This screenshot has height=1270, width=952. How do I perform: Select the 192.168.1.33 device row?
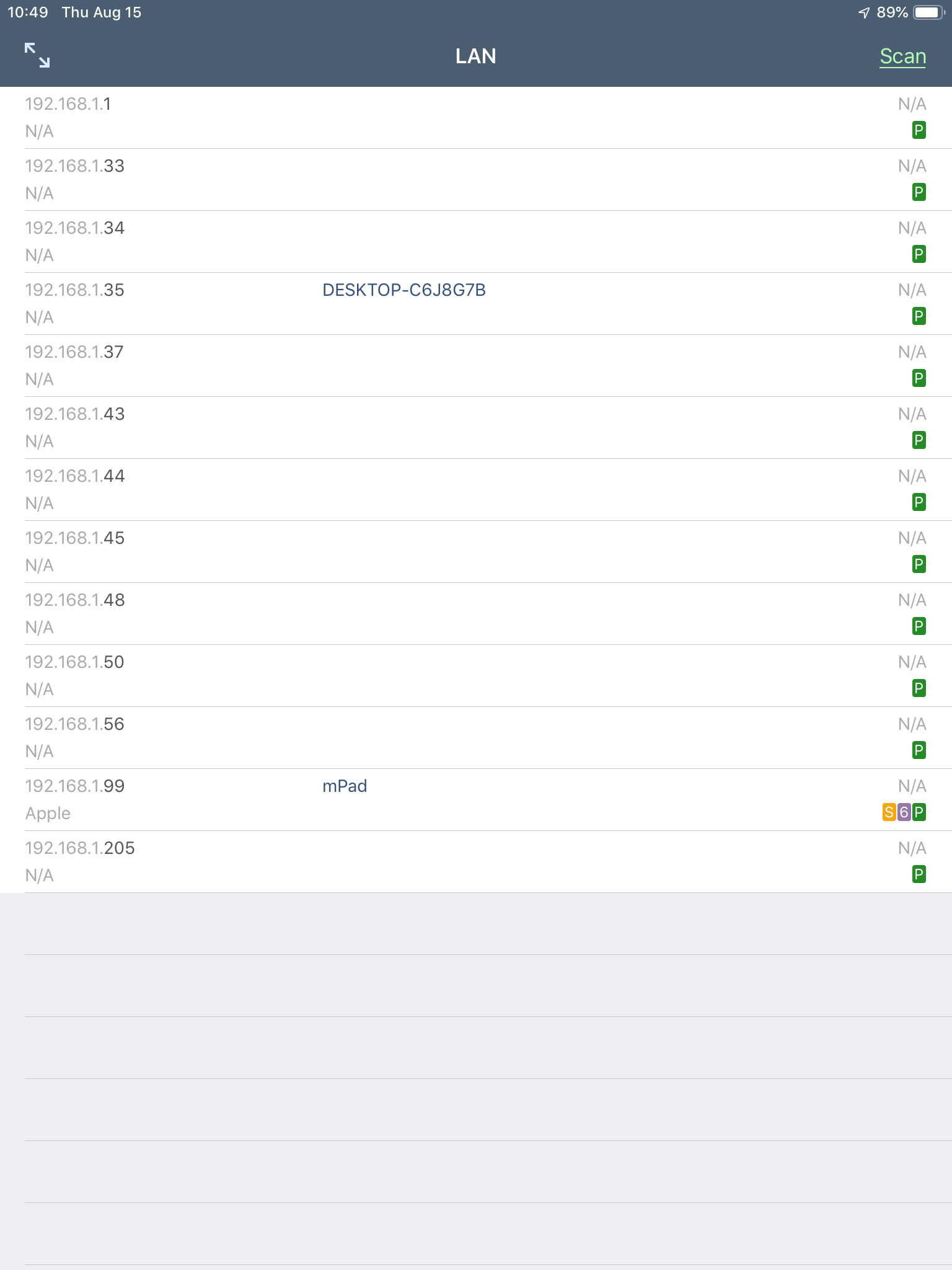click(x=476, y=180)
